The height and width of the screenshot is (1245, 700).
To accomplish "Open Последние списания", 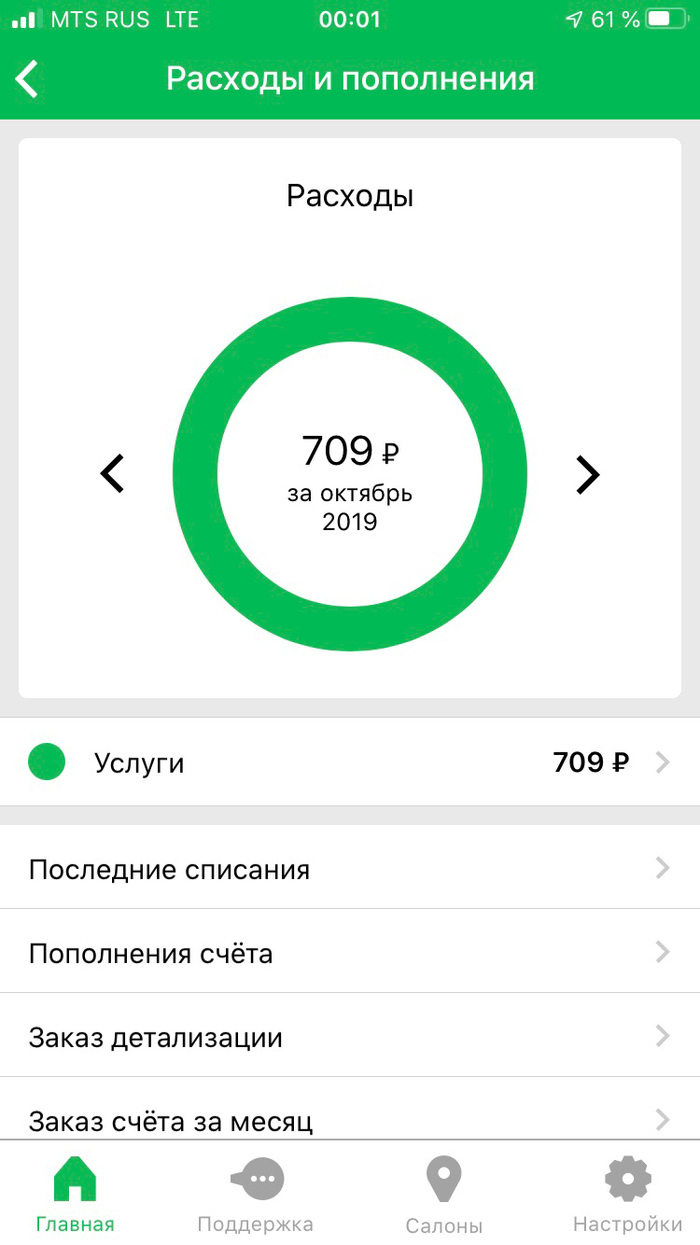I will (349, 869).
